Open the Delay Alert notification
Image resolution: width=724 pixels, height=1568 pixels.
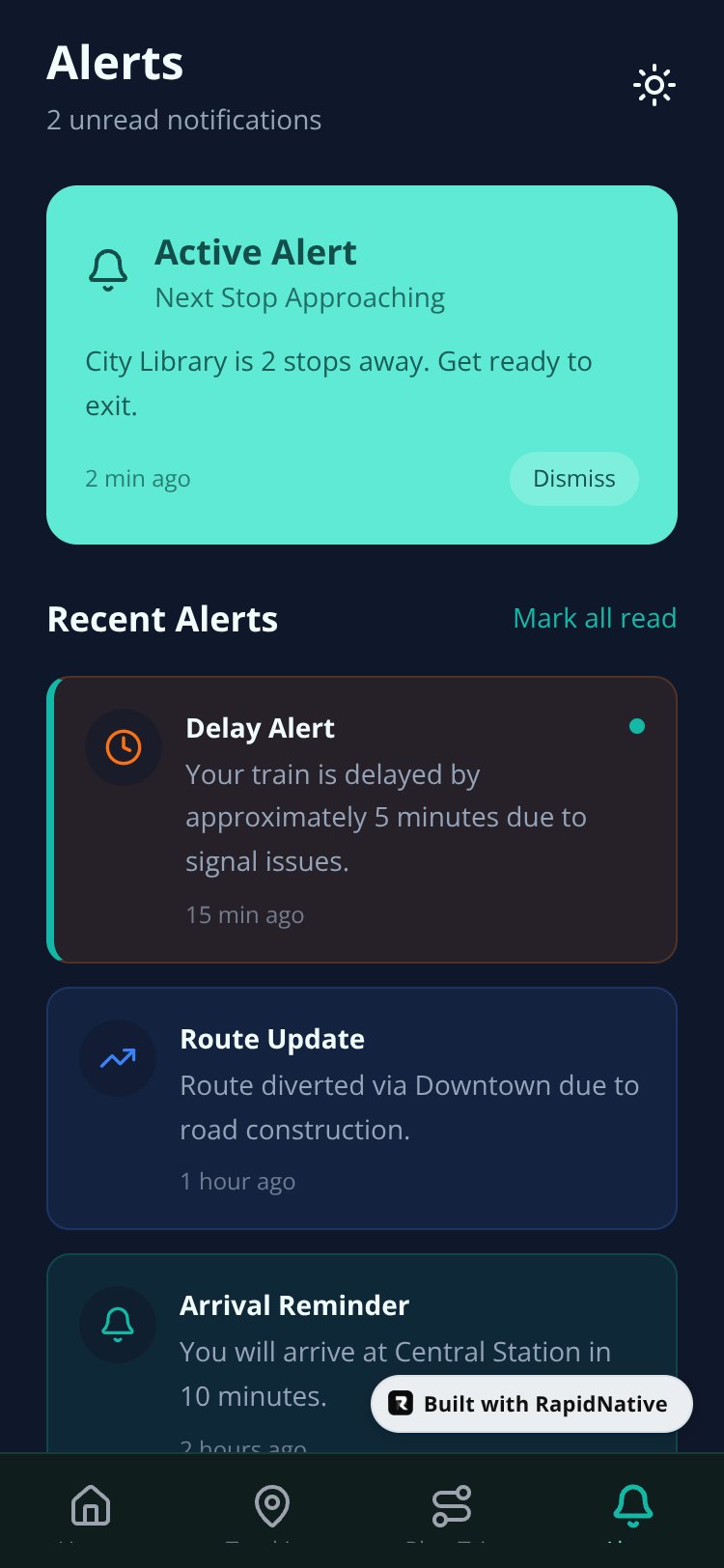pos(362,820)
